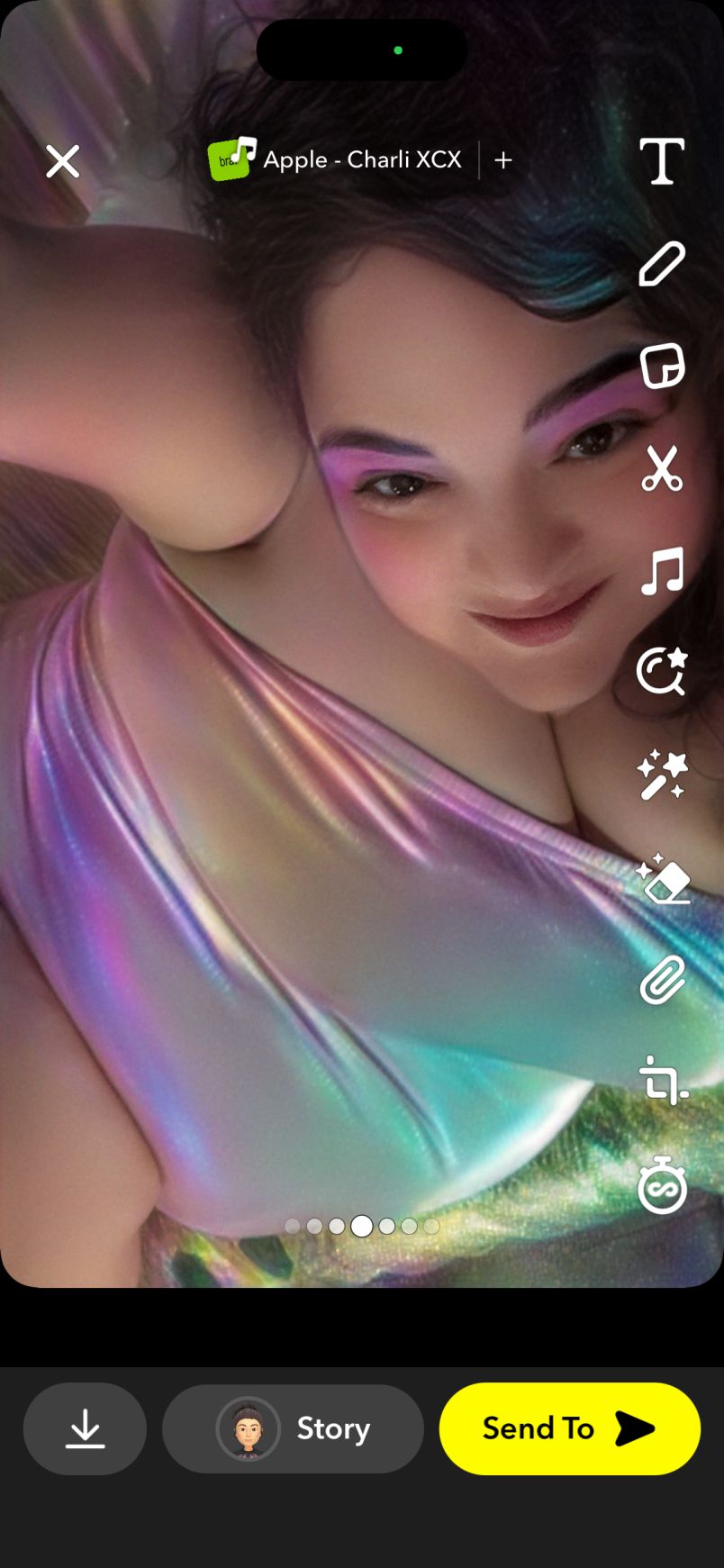Post this snap to Story
The image size is (724, 1568).
point(293,1428)
